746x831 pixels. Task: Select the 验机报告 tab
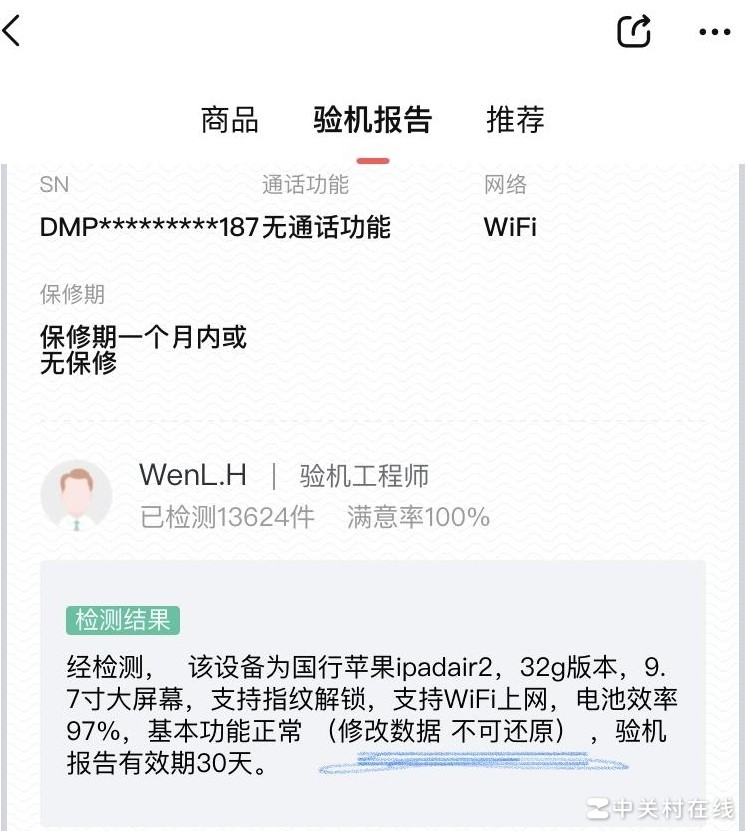click(x=374, y=119)
